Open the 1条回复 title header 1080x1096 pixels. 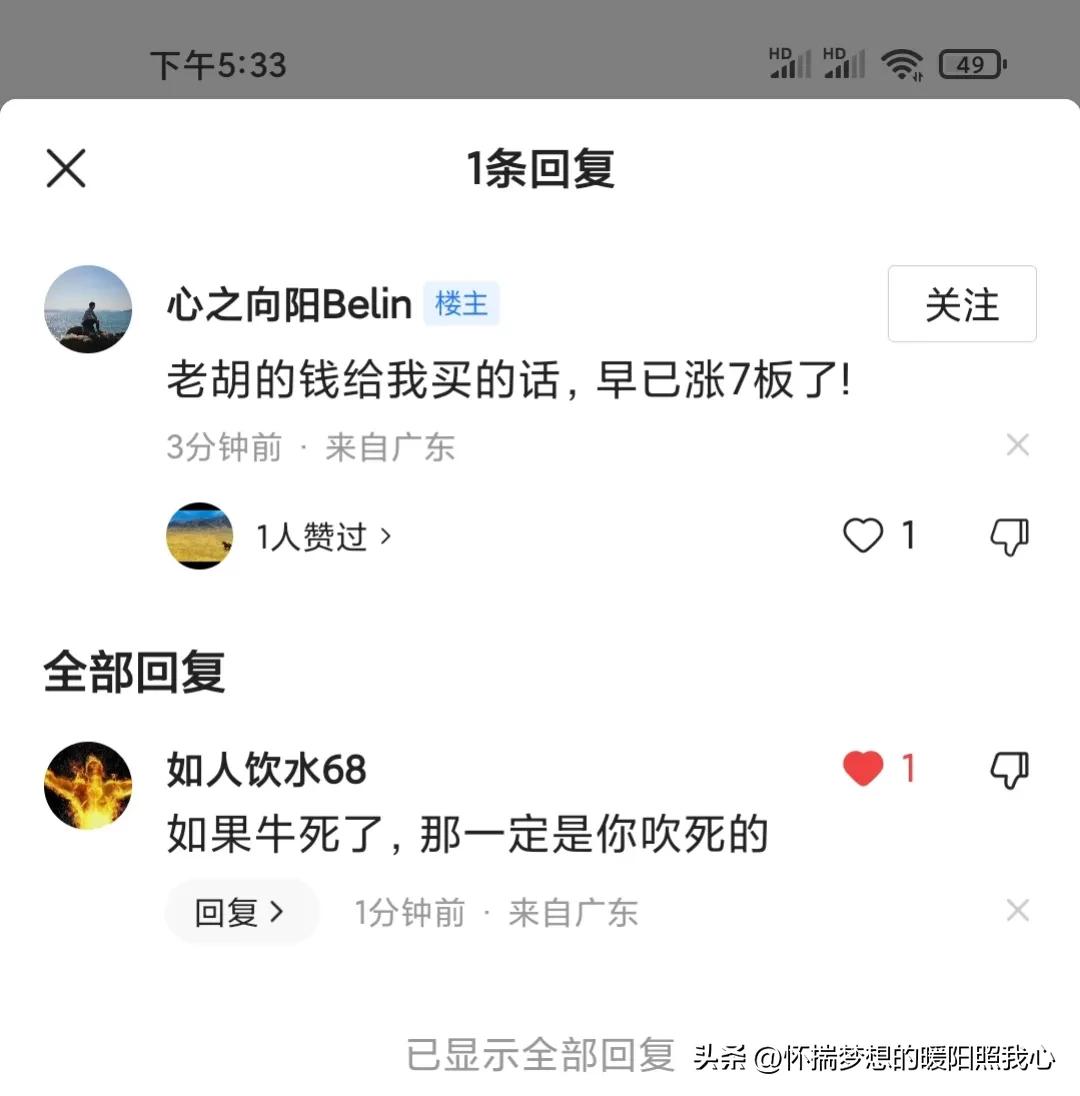pos(540,169)
